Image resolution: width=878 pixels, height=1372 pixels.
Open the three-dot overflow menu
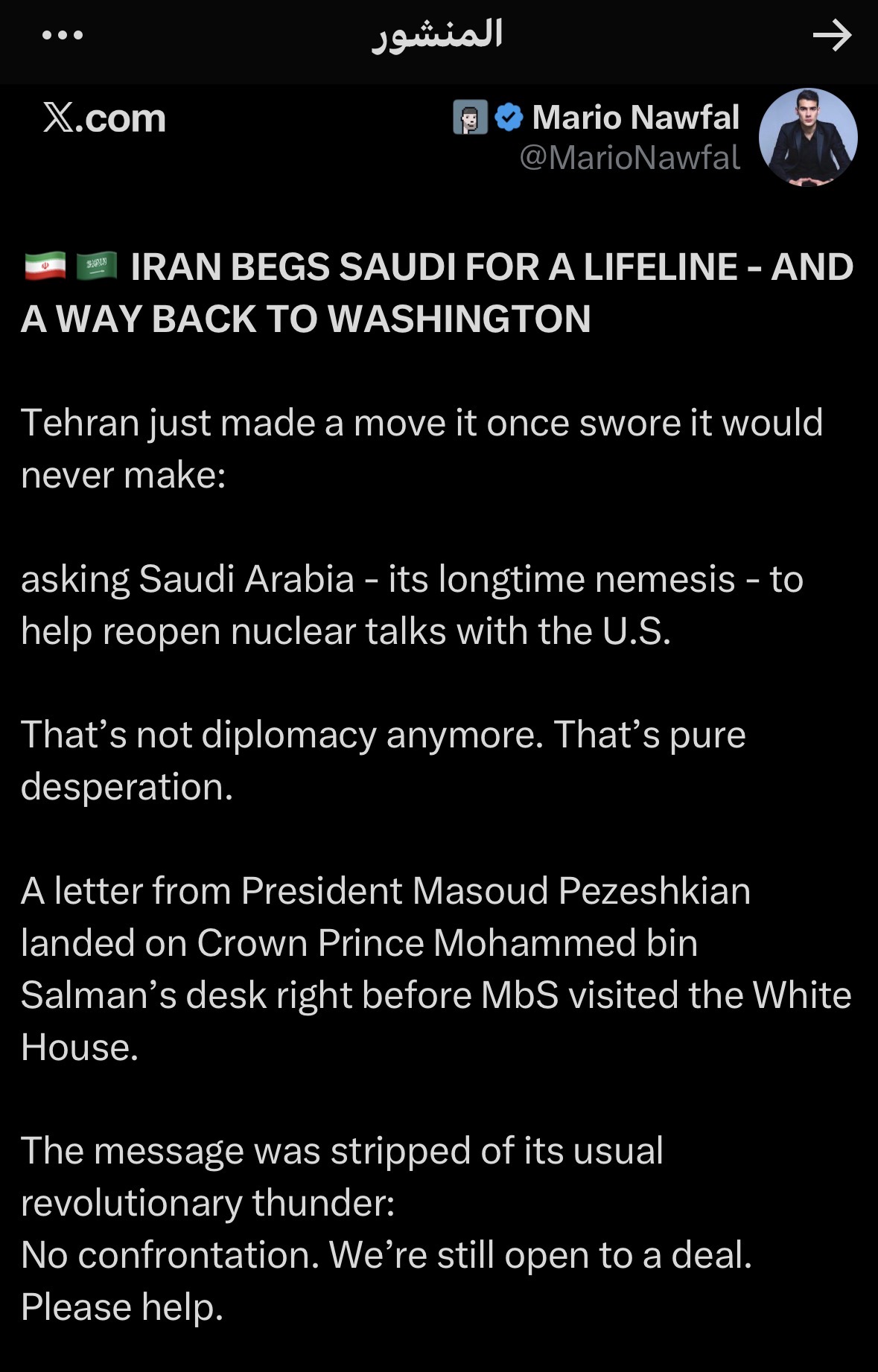[63, 35]
